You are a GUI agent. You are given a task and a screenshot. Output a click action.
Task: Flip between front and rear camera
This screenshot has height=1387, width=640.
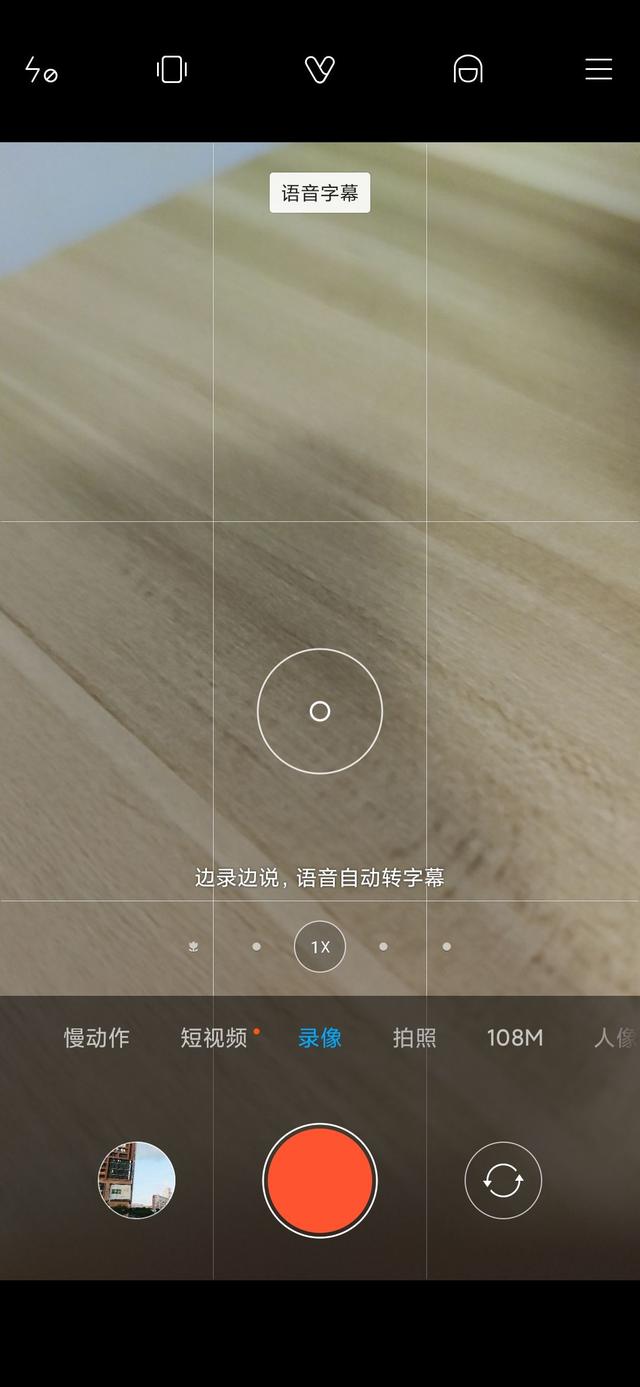[x=503, y=1180]
